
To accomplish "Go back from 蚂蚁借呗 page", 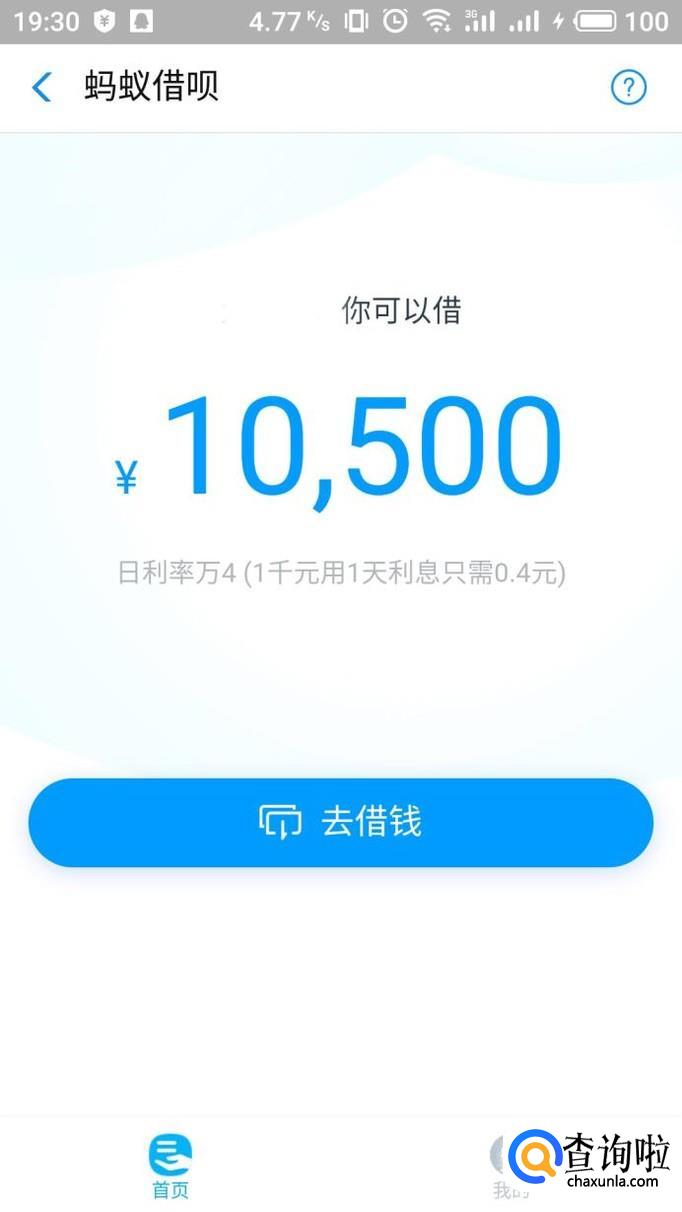I will pos(41,88).
